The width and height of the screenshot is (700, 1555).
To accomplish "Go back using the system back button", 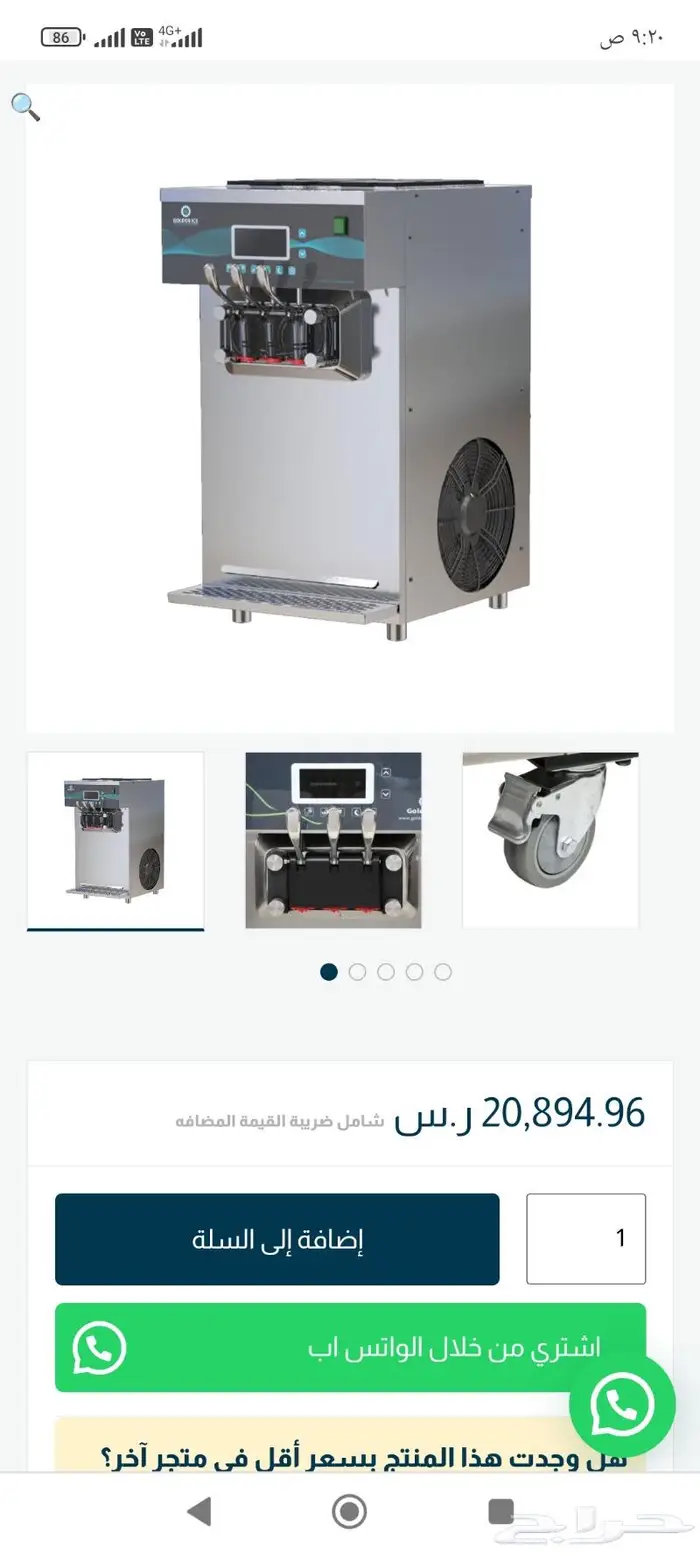I will (x=200, y=1511).
